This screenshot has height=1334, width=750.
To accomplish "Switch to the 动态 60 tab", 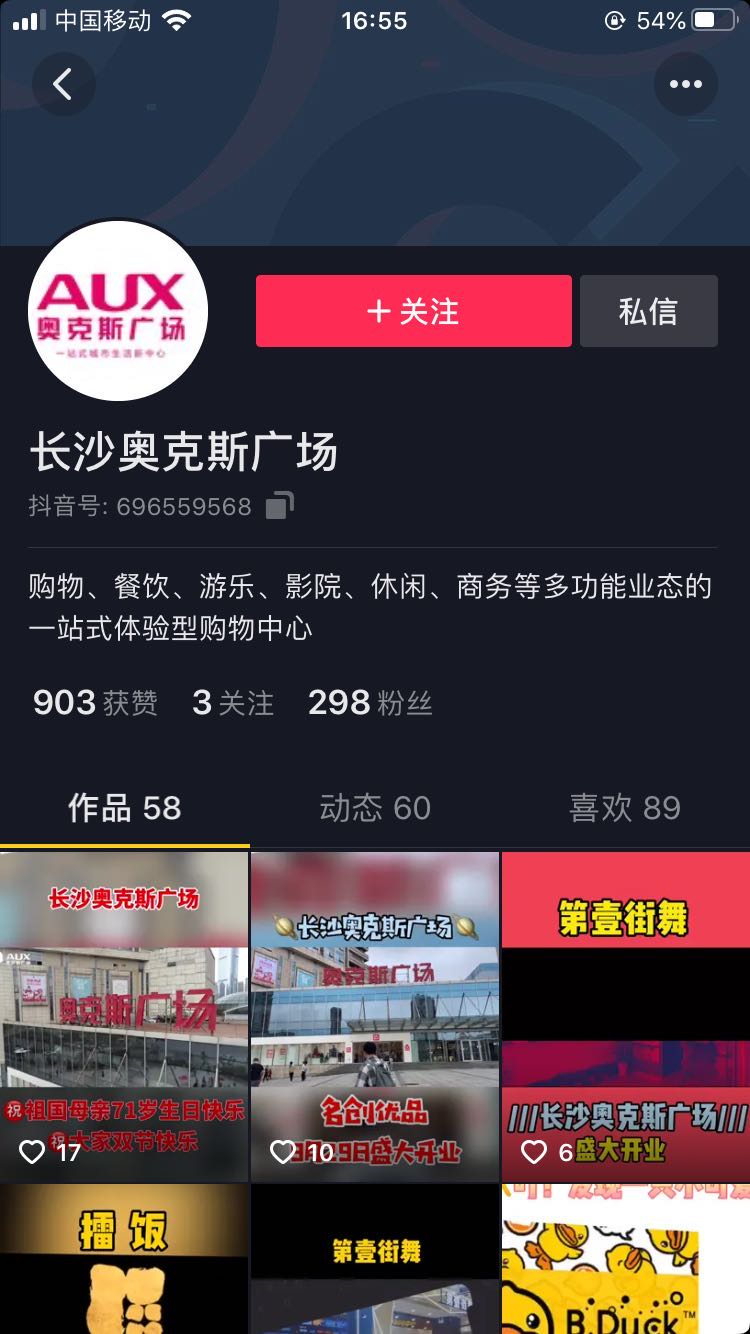I will click(375, 808).
